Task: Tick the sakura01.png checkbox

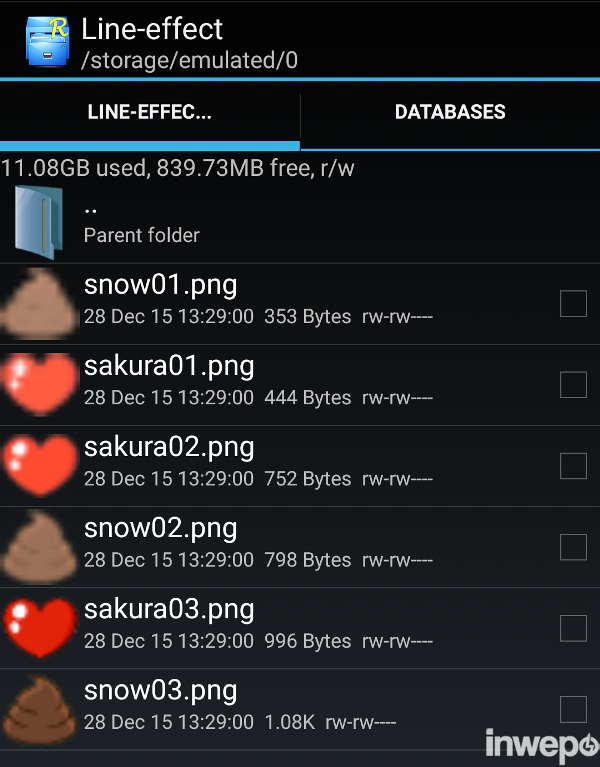Action: click(573, 384)
